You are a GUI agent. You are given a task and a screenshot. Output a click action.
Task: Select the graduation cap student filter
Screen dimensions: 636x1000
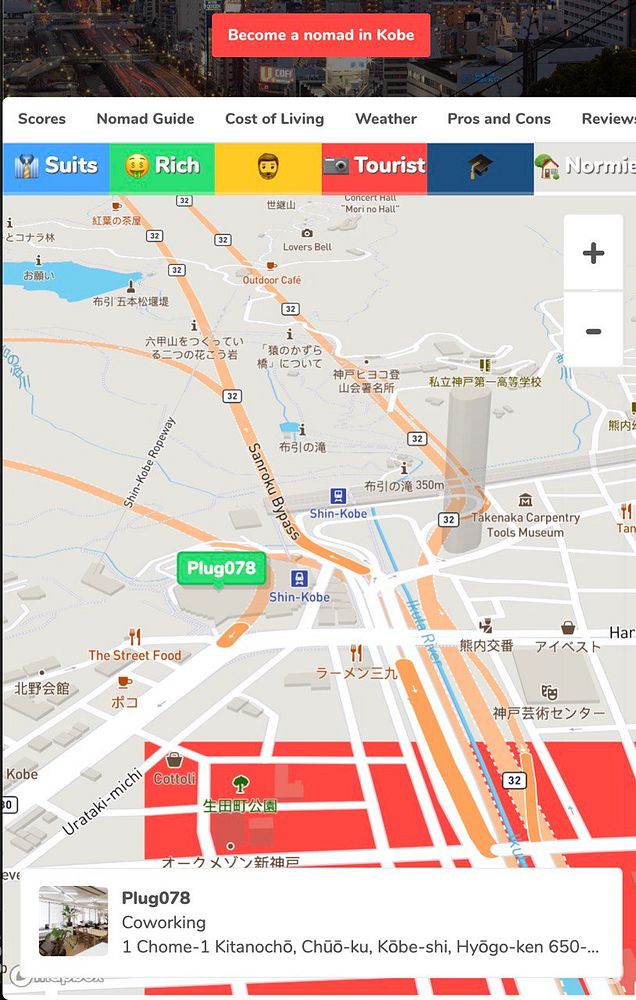click(480, 166)
